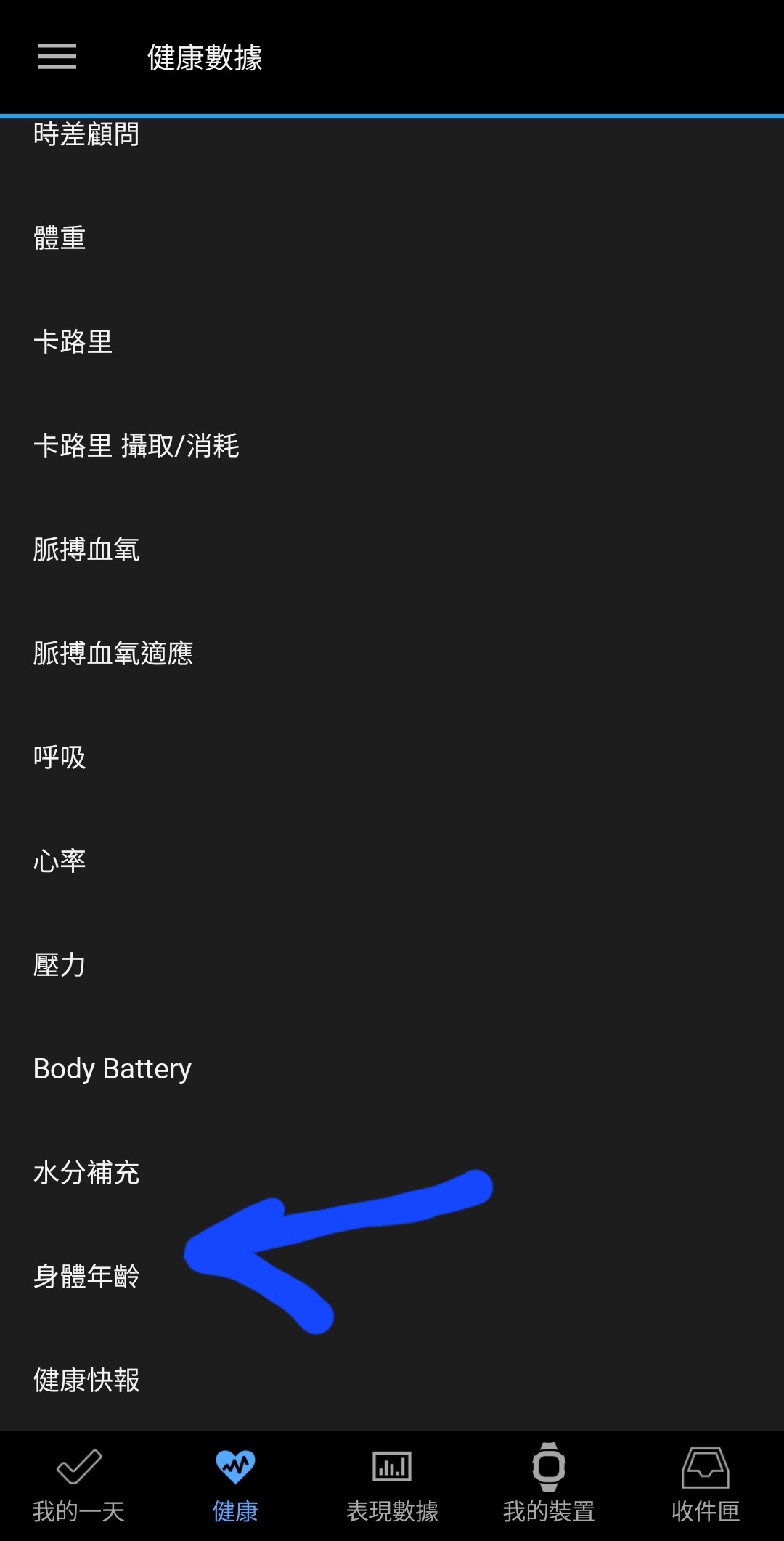Open the 收件匣 tab
This screenshot has width=784, height=1541.
706,1486
